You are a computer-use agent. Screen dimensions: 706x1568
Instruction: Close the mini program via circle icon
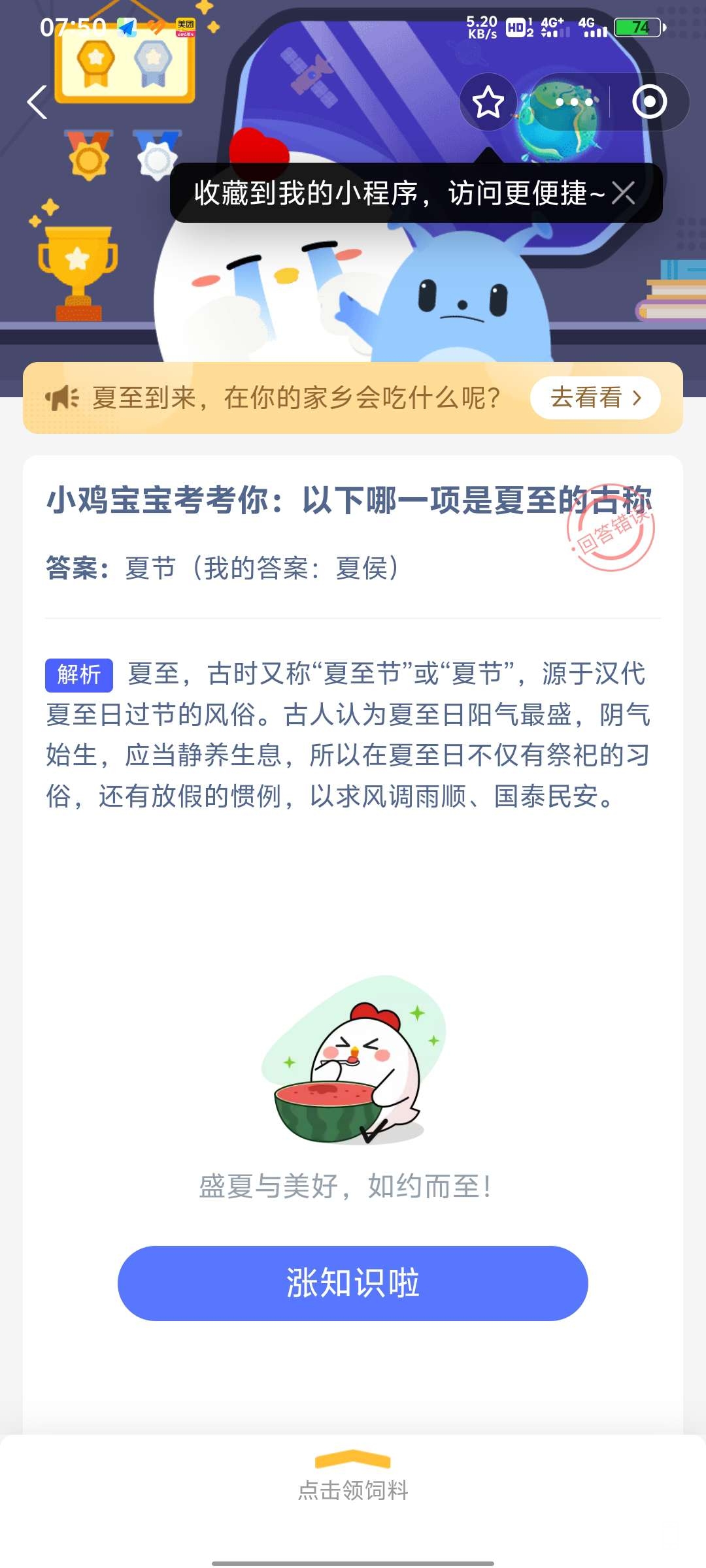[x=649, y=102]
